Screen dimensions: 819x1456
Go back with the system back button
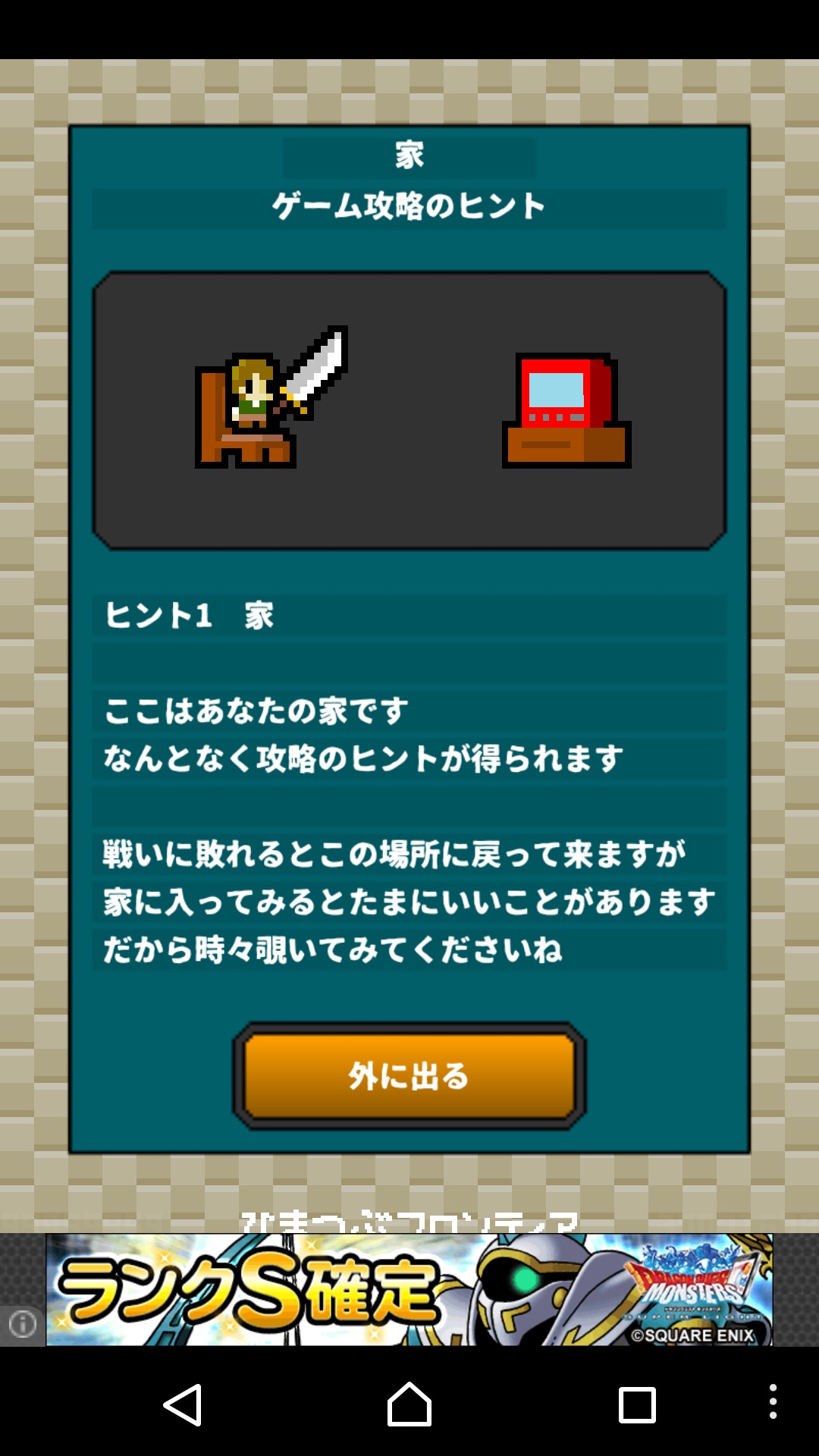183,1404
